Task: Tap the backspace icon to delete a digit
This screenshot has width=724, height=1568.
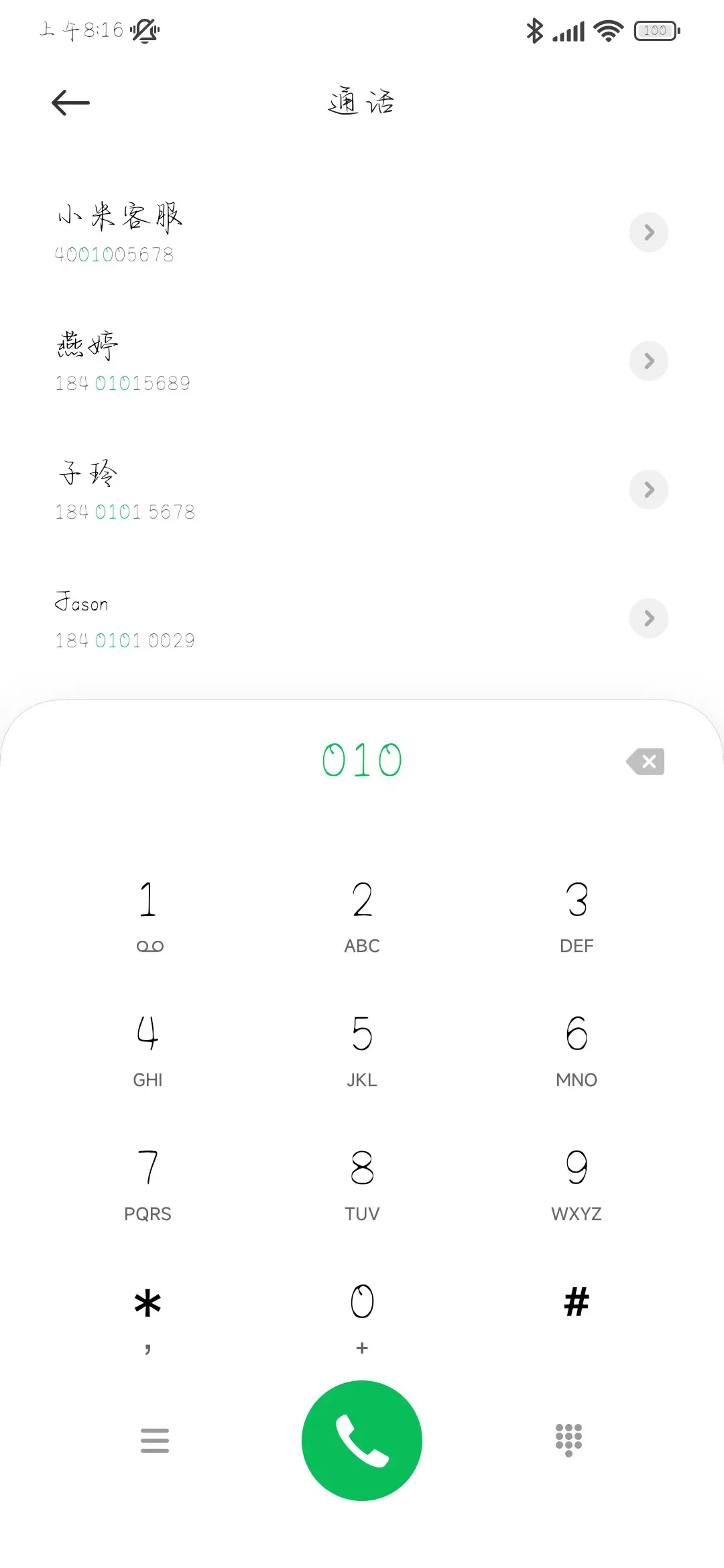Action: tap(646, 761)
